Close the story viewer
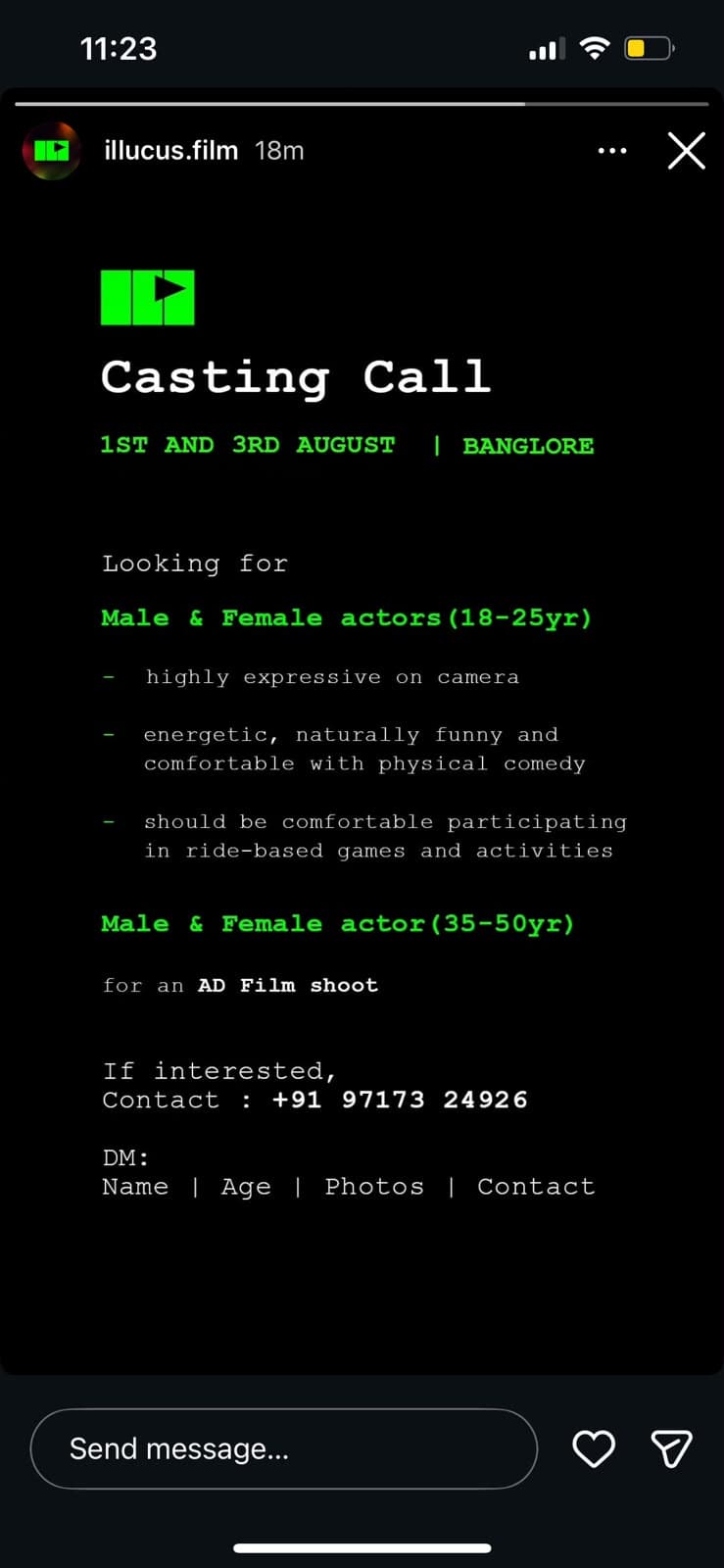 pos(687,151)
